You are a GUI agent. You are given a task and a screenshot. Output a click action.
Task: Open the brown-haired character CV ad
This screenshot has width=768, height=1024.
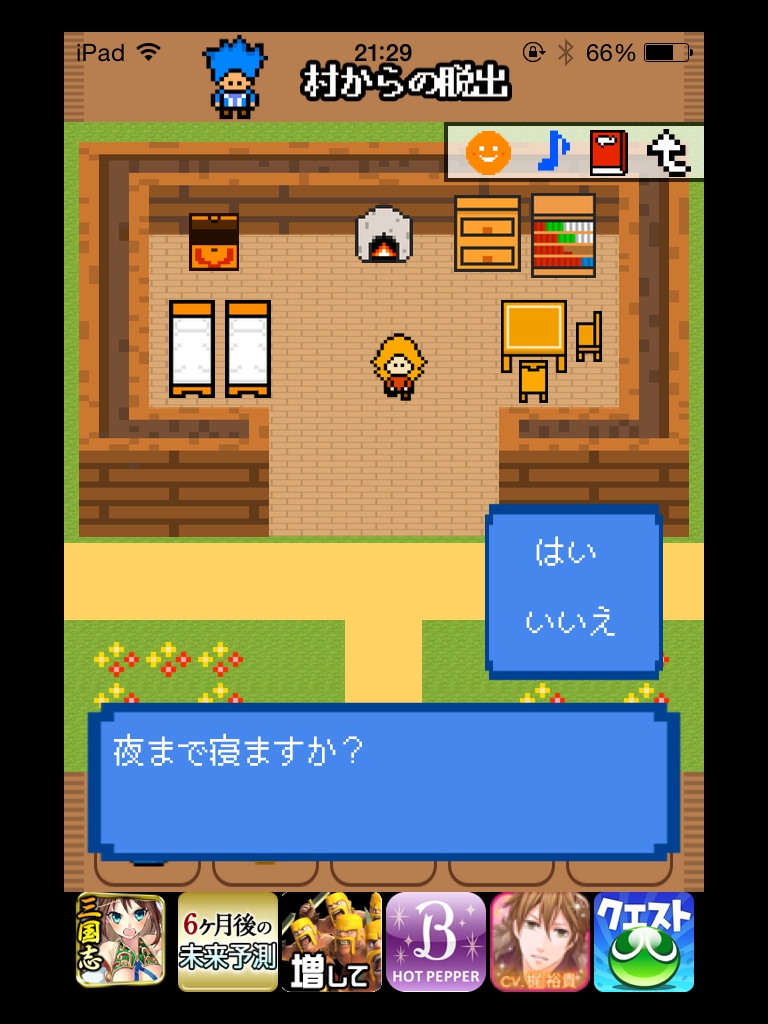[x=539, y=941]
